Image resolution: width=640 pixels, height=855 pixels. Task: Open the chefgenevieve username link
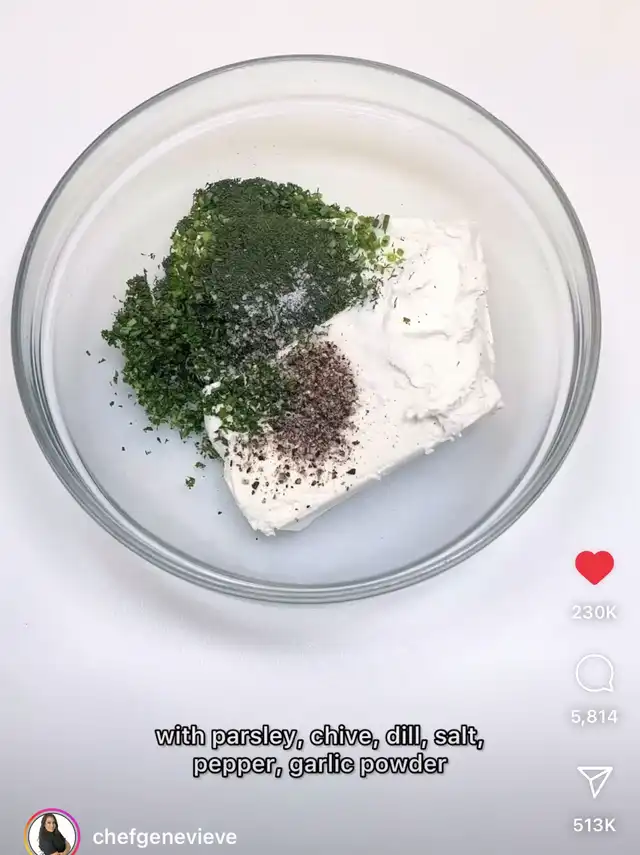[164, 836]
